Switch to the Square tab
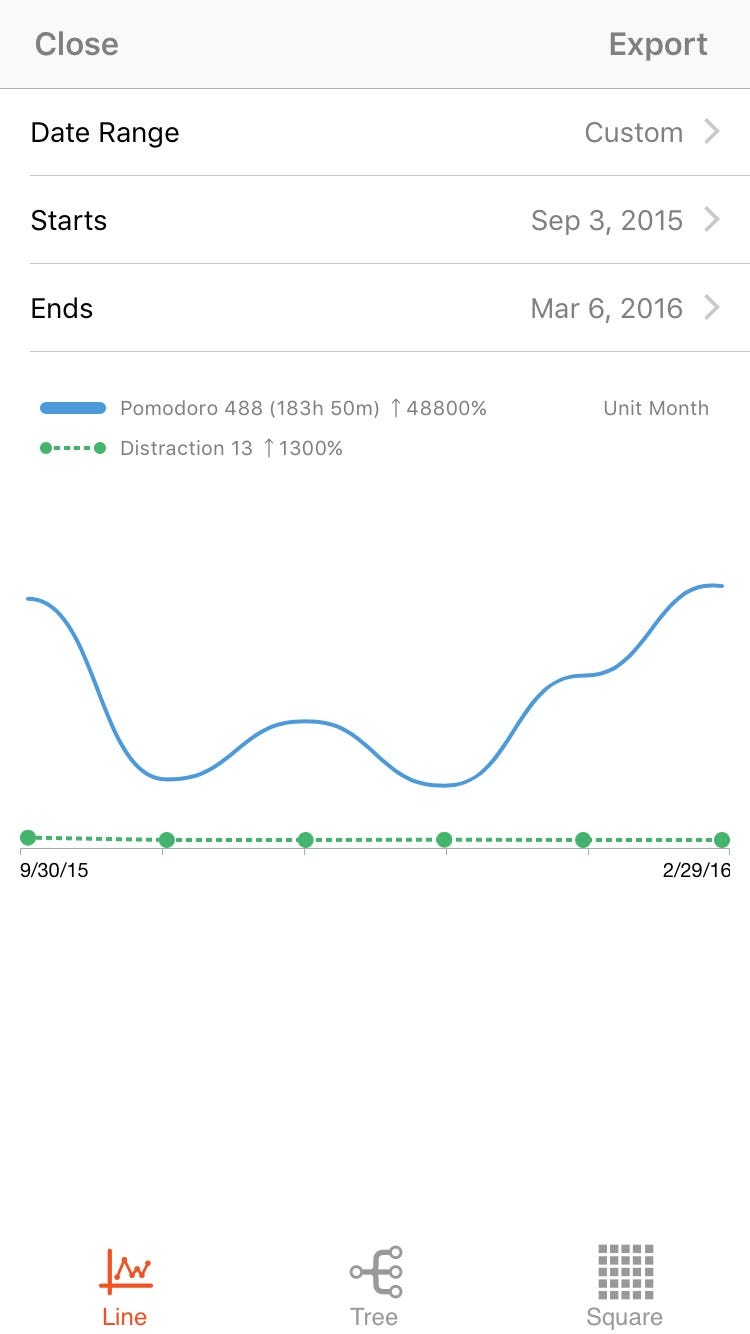 pyautogui.click(x=625, y=1286)
